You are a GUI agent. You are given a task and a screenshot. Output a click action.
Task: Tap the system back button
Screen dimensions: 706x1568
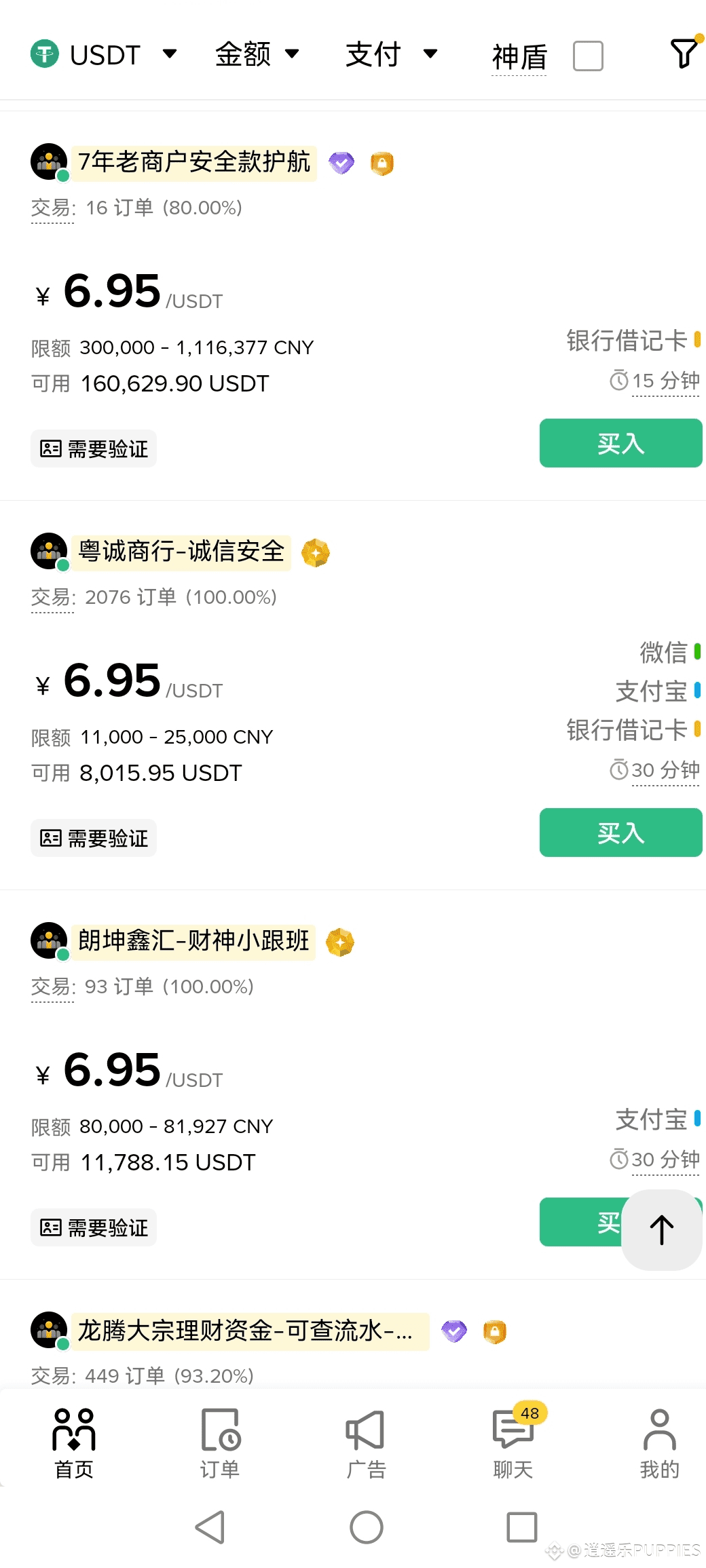[x=210, y=1527]
